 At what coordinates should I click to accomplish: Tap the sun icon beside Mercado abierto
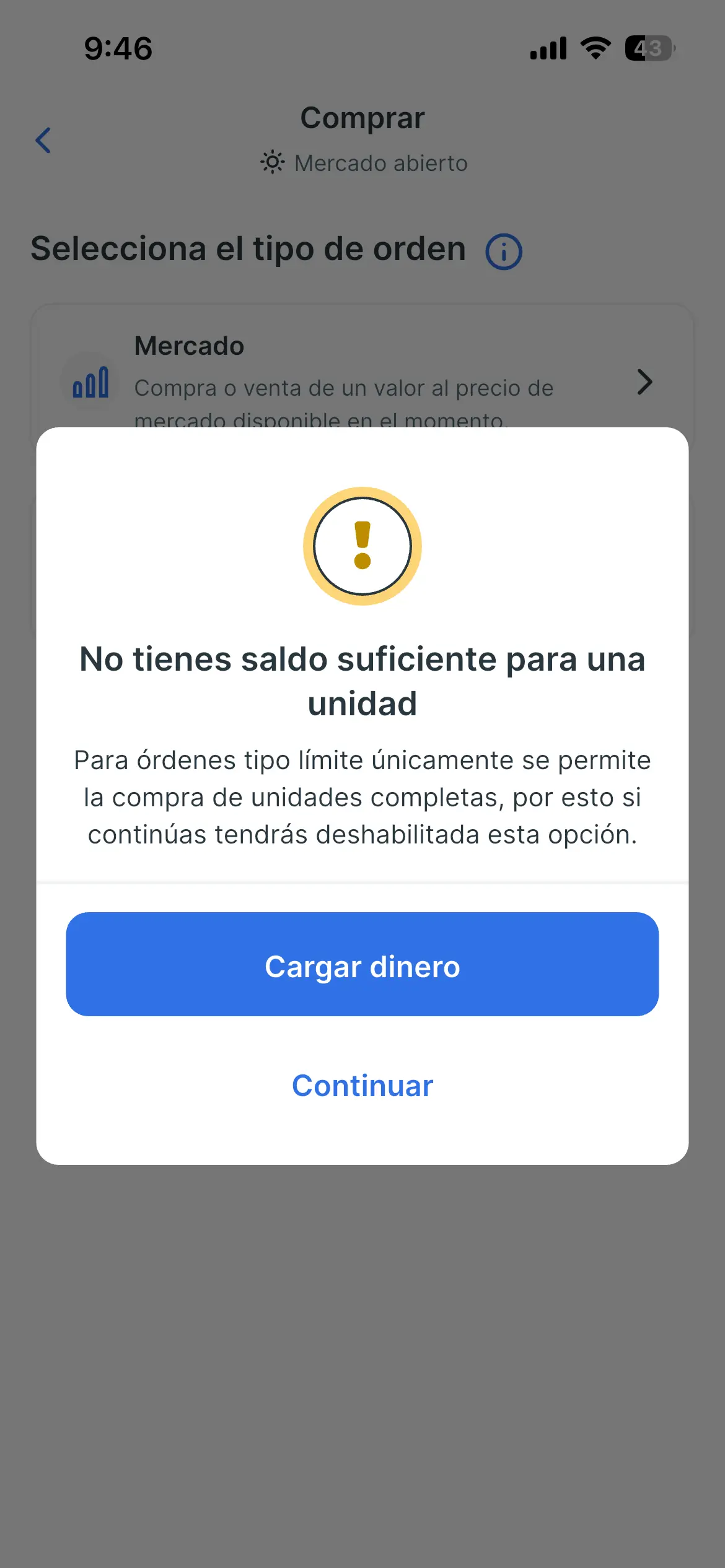click(273, 163)
